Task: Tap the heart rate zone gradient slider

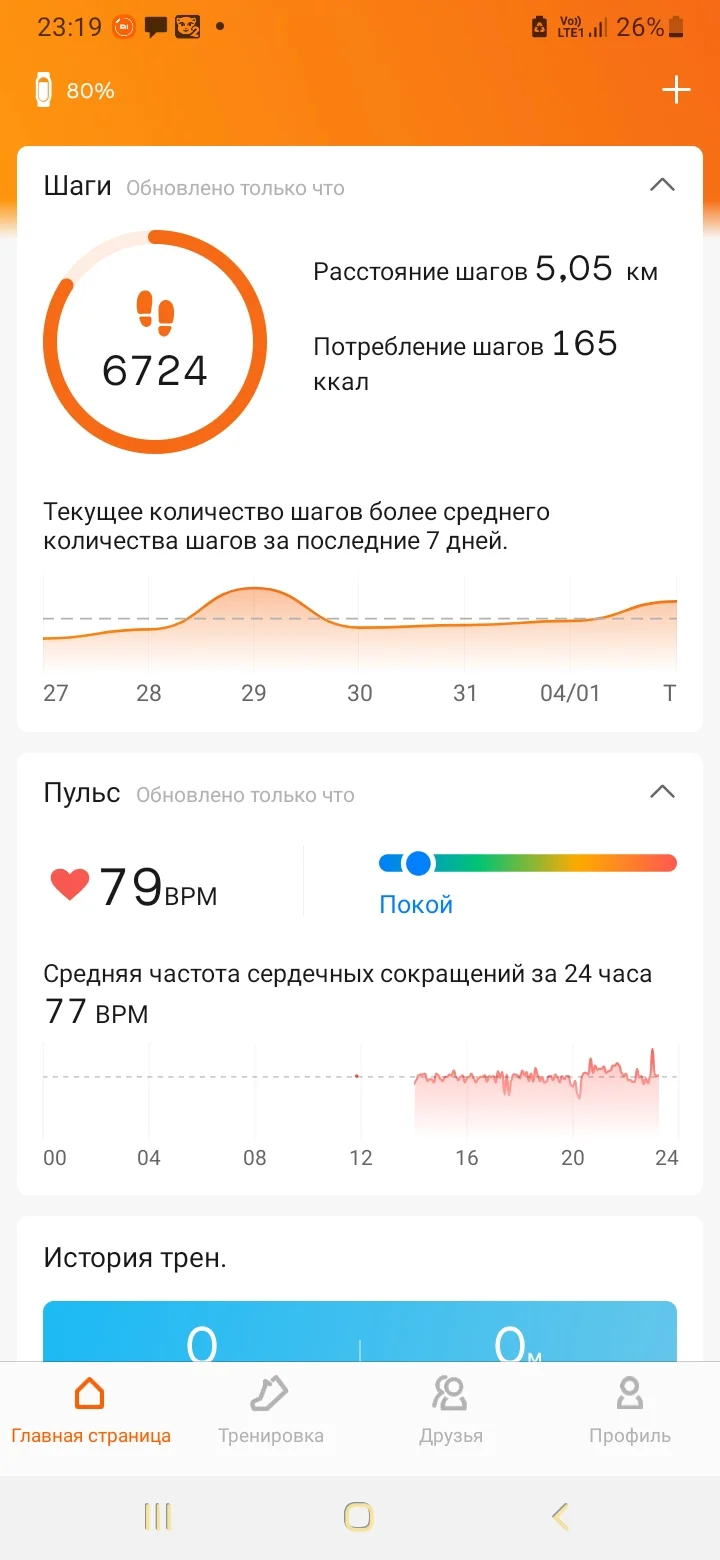Action: pos(527,862)
